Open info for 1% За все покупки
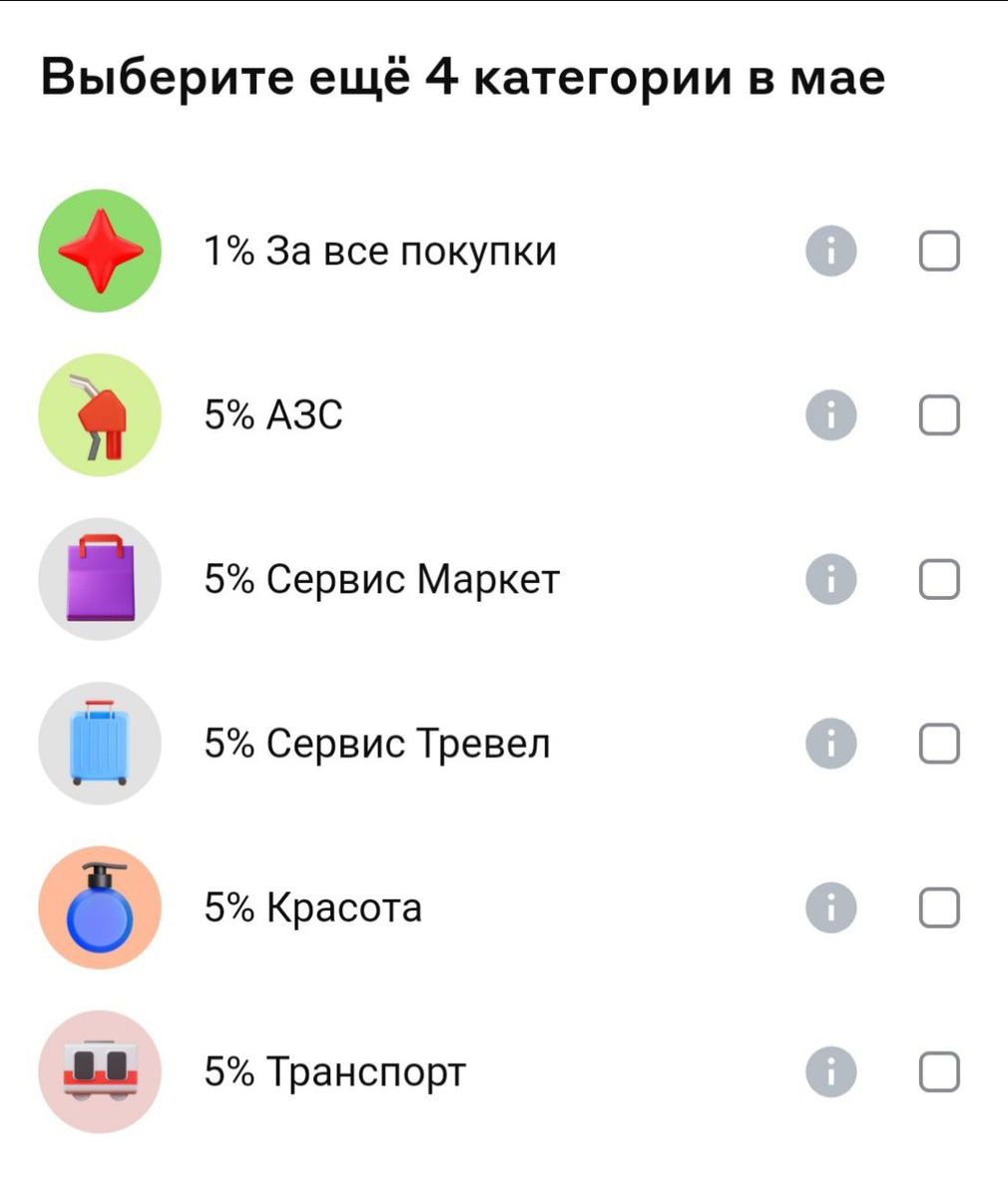Screen dimensions: 1008x1198 point(831,251)
